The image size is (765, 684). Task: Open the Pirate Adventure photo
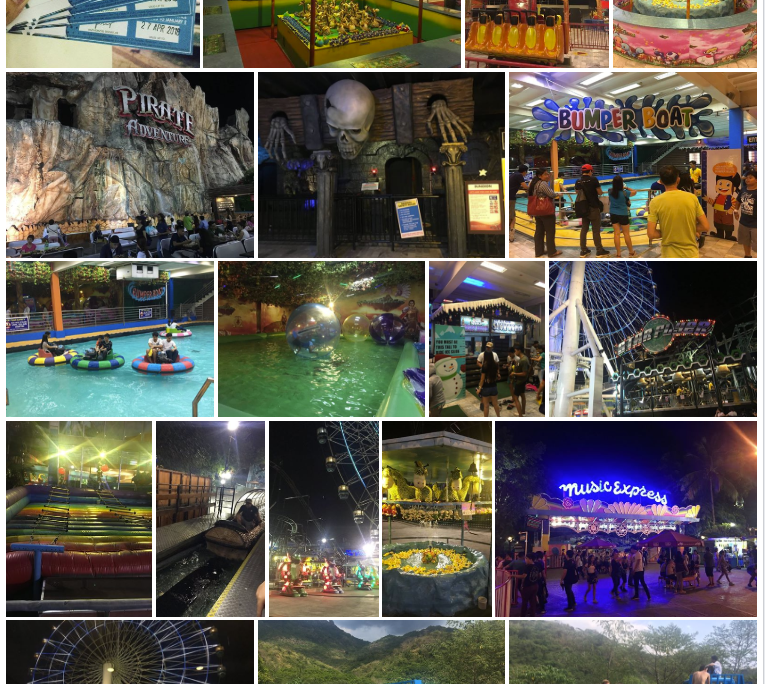(x=130, y=165)
